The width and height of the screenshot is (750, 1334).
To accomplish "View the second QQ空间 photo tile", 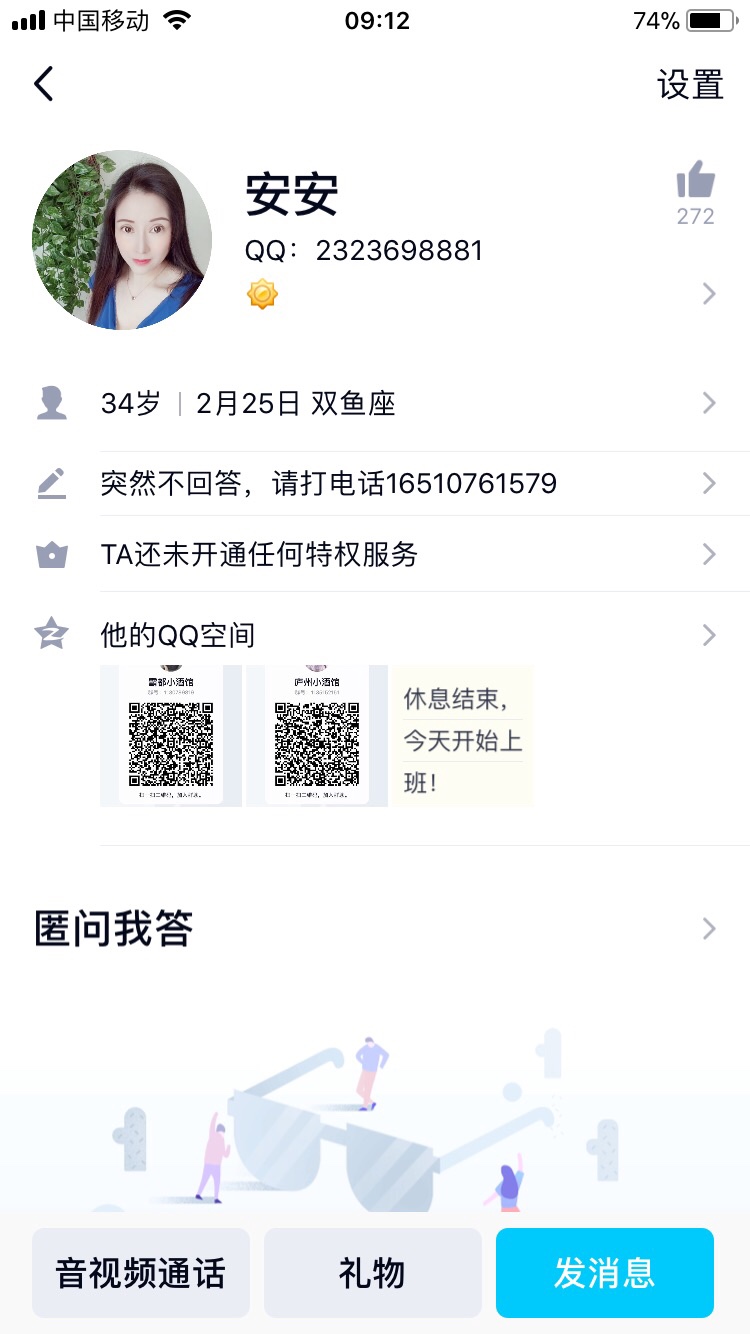I will point(317,736).
